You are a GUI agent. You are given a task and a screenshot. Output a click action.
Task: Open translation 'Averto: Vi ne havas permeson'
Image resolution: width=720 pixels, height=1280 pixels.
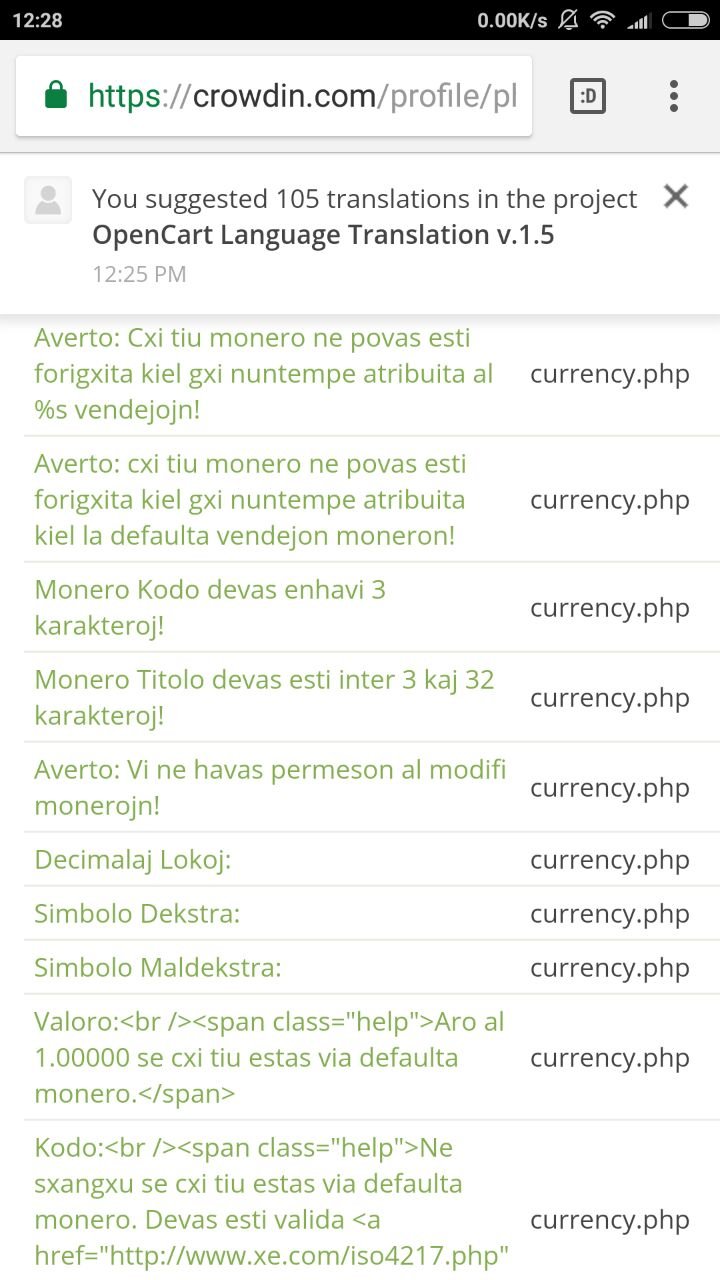point(270,787)
